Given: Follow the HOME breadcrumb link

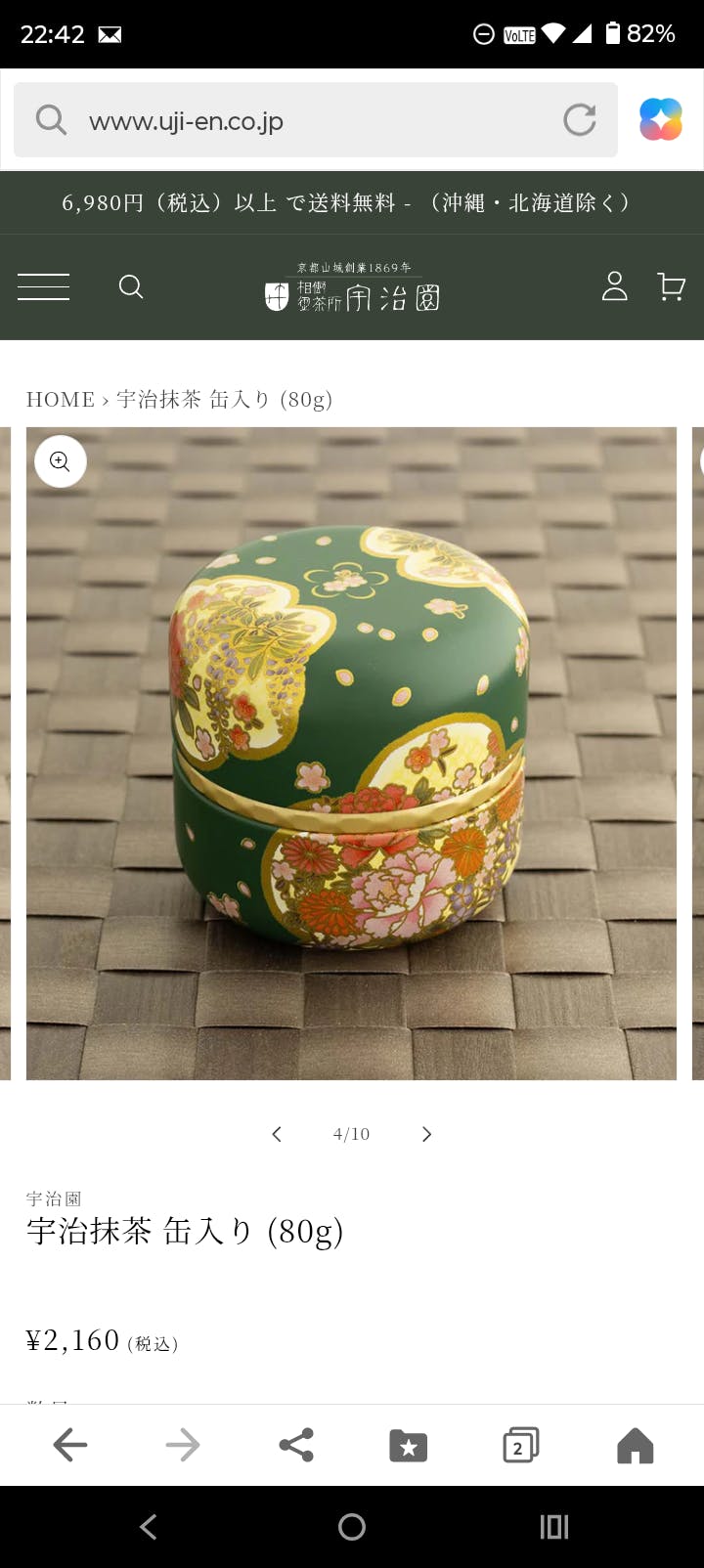Looking at the screenshot, I should [61, 399].
